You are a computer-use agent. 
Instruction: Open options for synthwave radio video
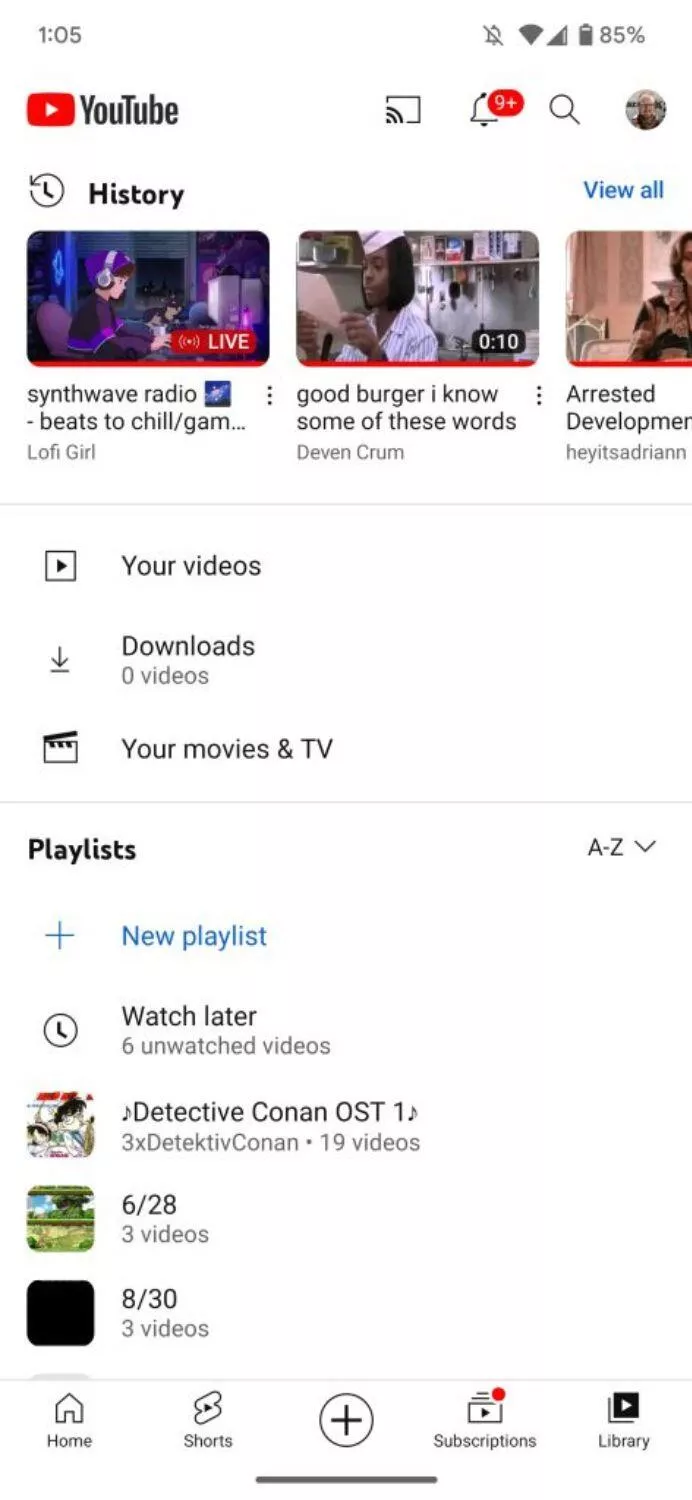(x=269, y=396)
